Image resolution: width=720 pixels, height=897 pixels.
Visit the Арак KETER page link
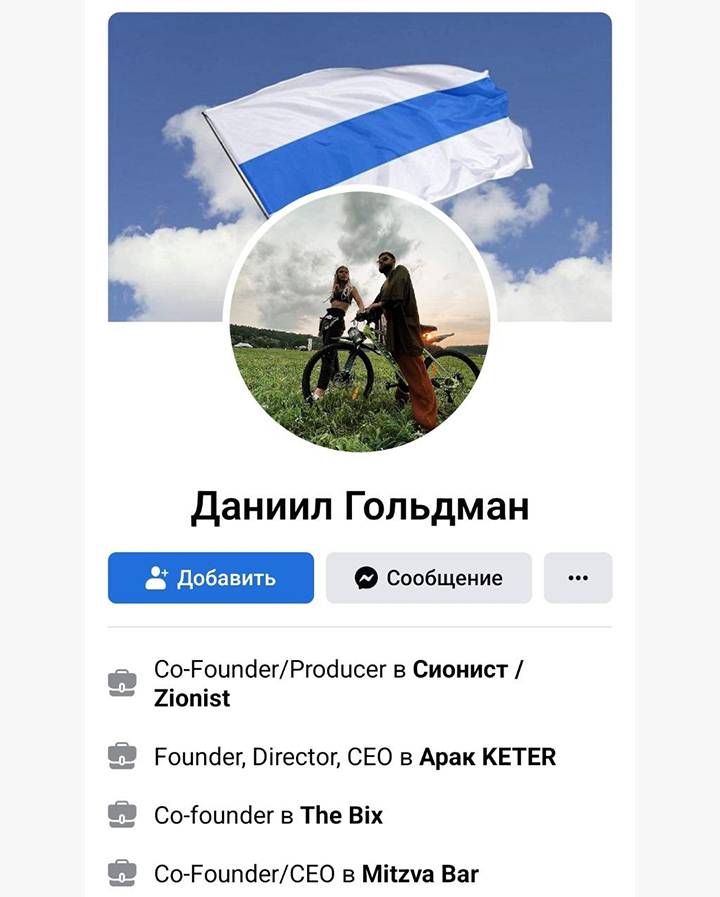[x=487, y=757]
